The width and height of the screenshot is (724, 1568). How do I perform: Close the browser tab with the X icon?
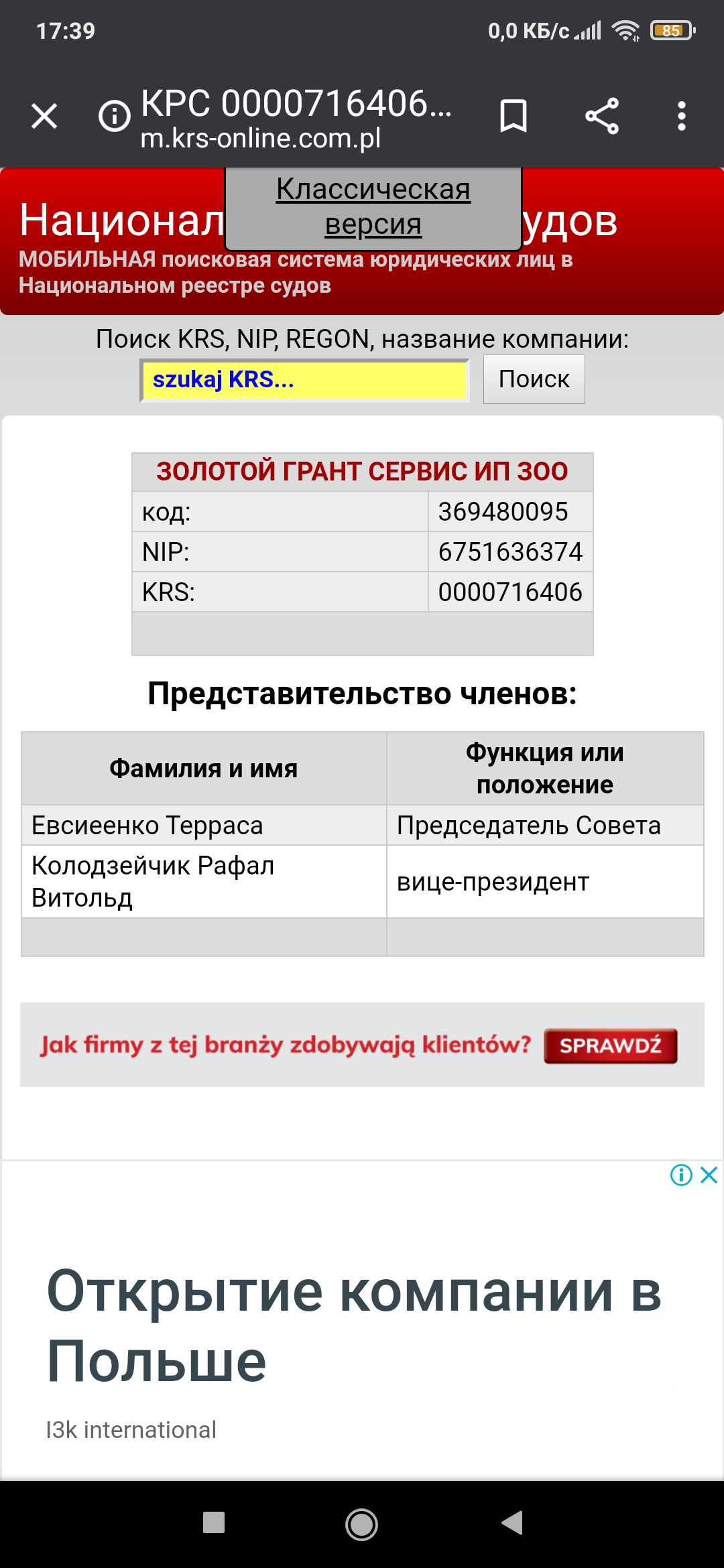point(44,116)
